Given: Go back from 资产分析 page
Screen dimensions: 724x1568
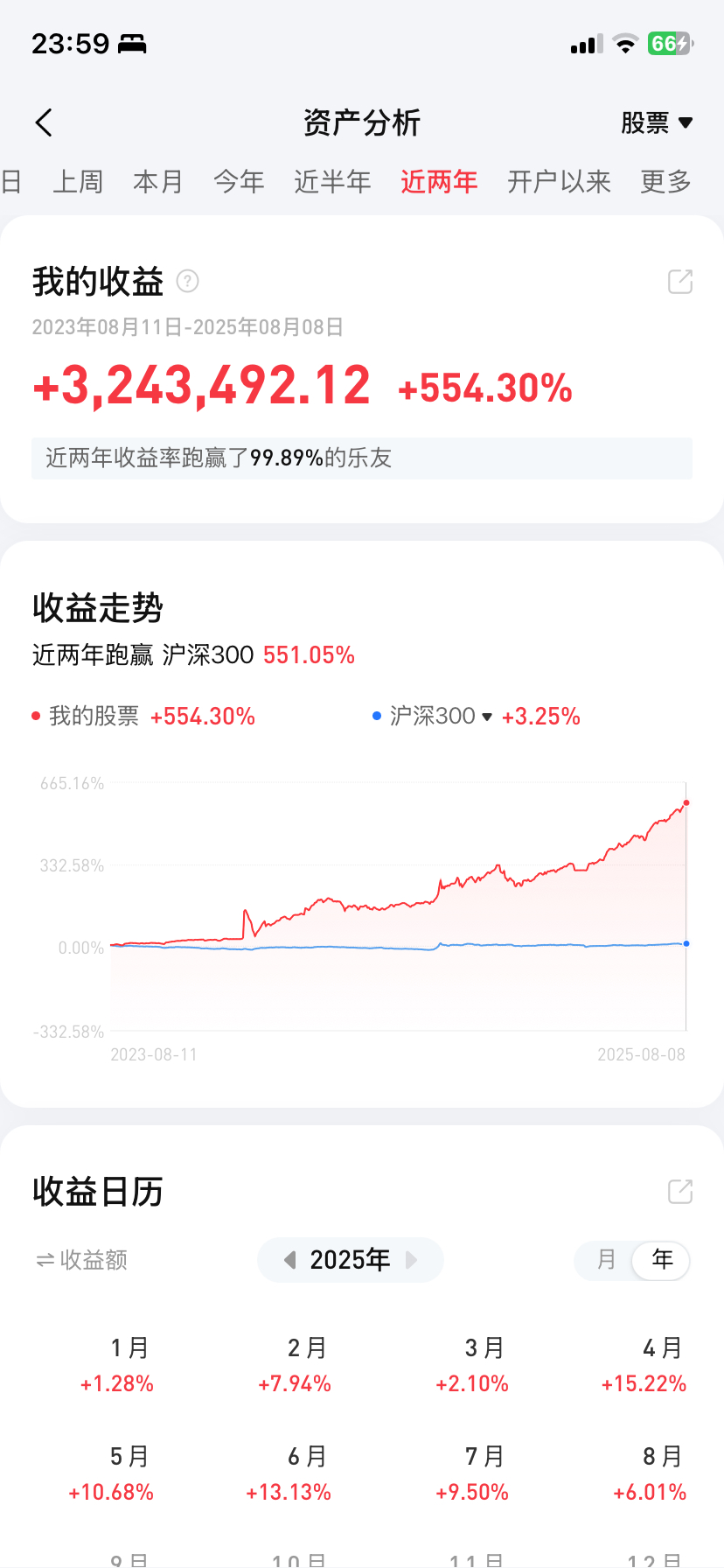Looking at the screenshot, I should pyautogui.click(x=44, y=123).
